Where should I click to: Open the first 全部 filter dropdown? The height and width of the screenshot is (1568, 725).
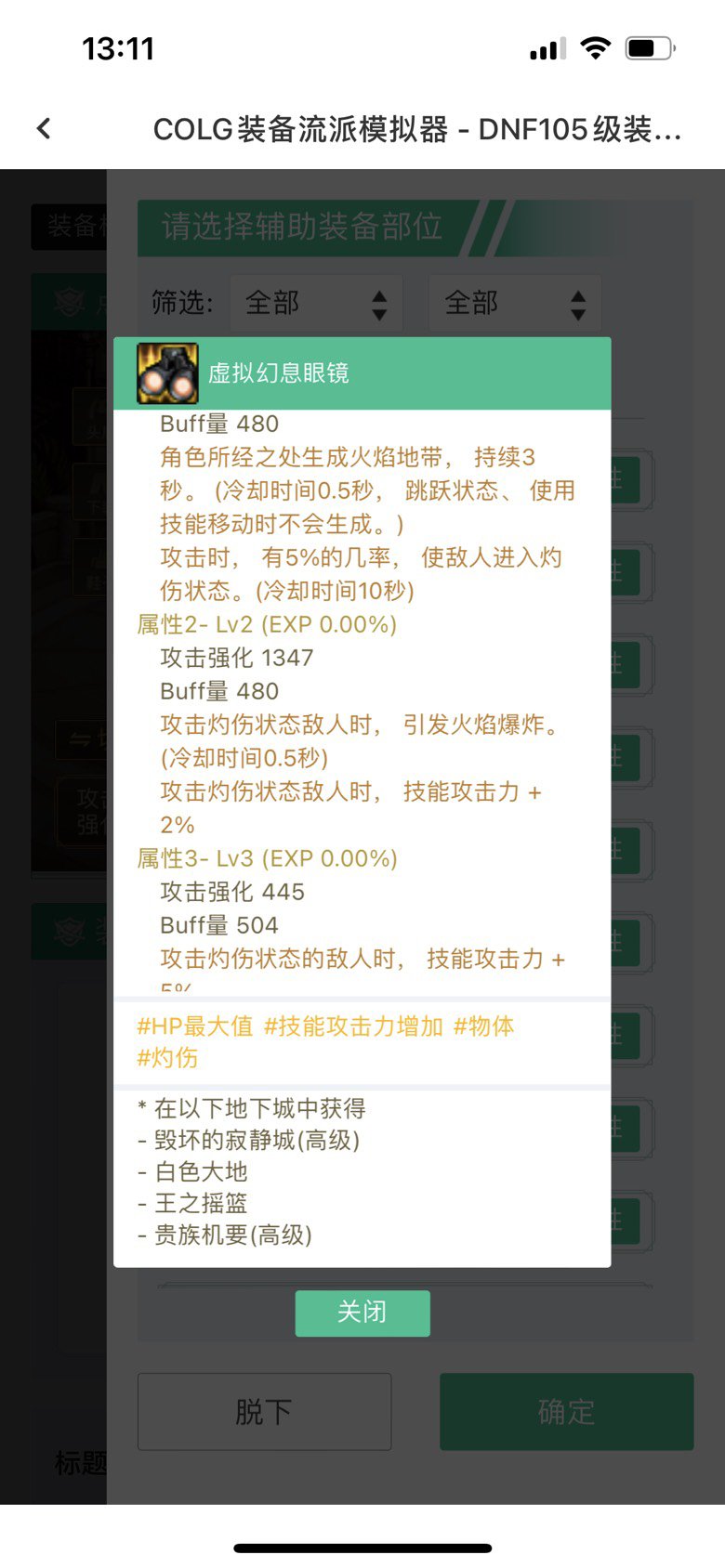pos(316,303)
